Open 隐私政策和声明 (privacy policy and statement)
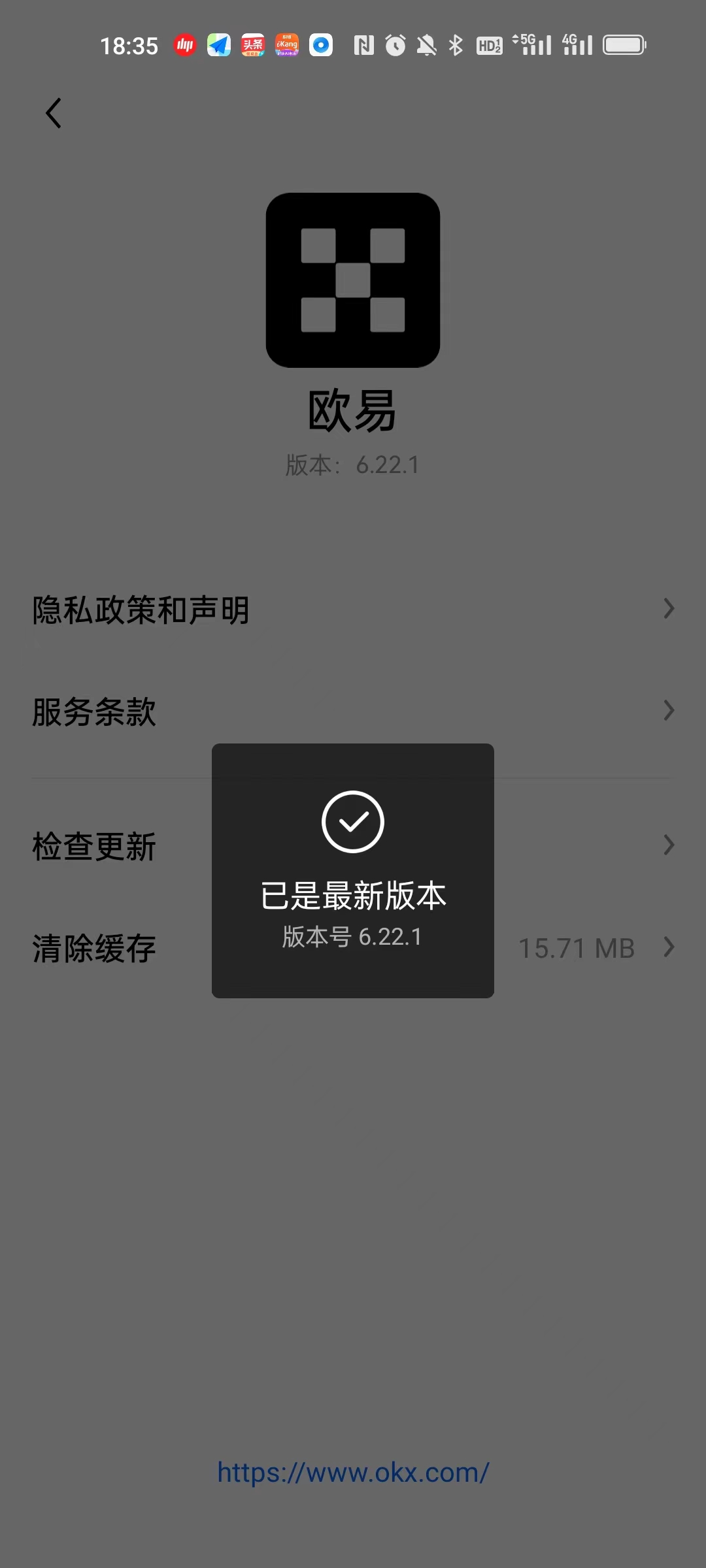 tap(141, 610)
